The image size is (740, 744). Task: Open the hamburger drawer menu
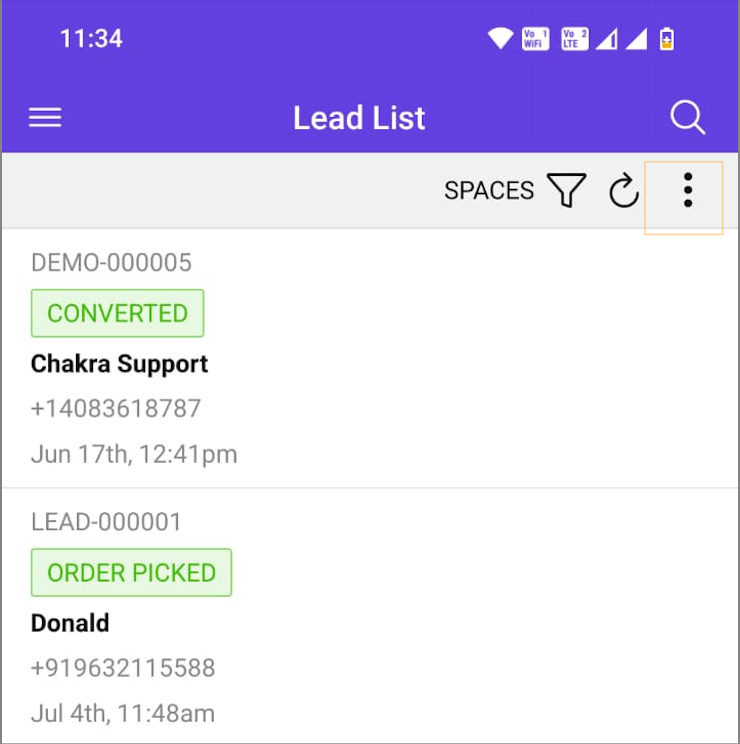pos(45,118)
